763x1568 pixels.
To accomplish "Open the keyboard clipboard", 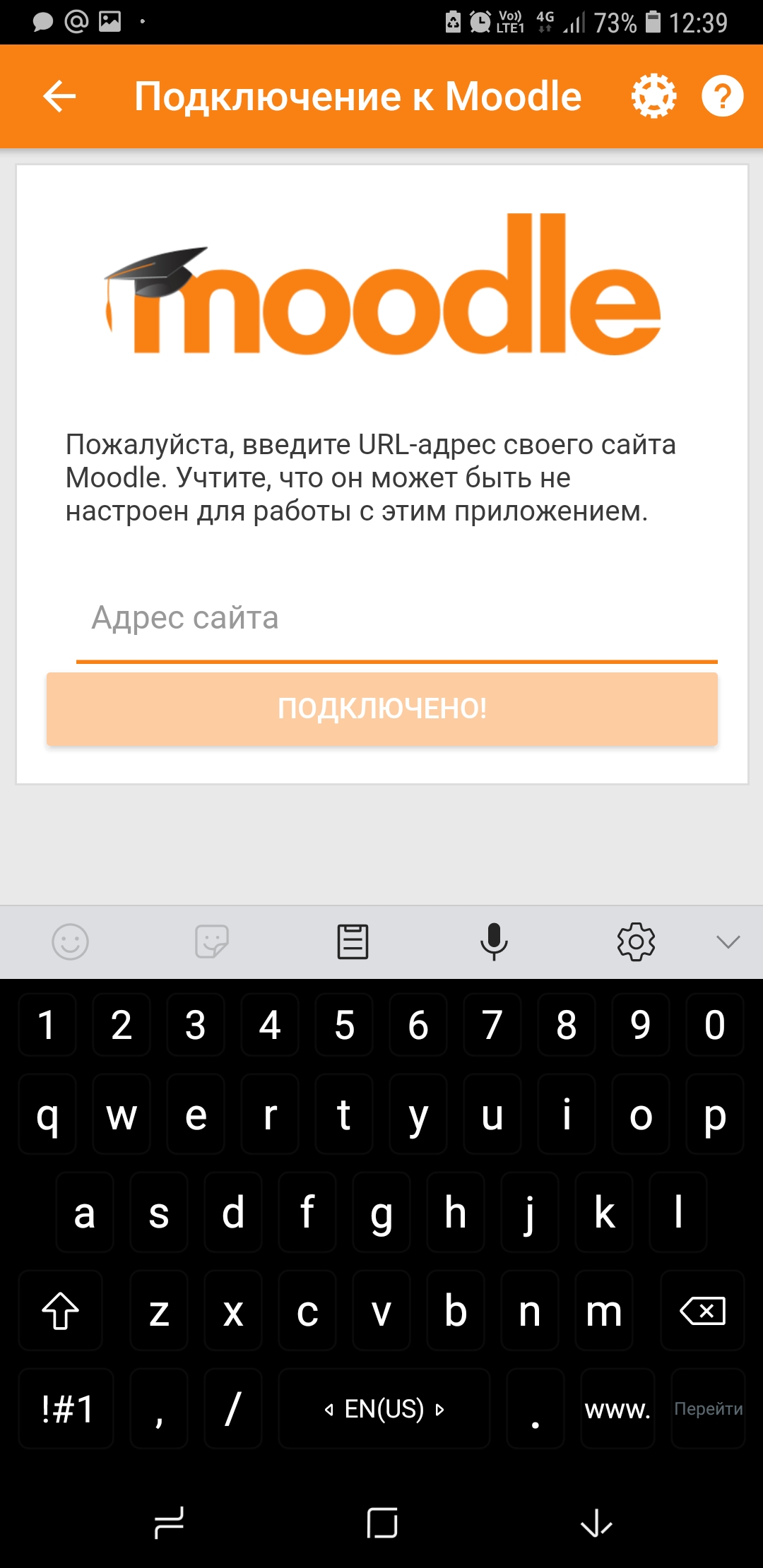I will point(353,942).
